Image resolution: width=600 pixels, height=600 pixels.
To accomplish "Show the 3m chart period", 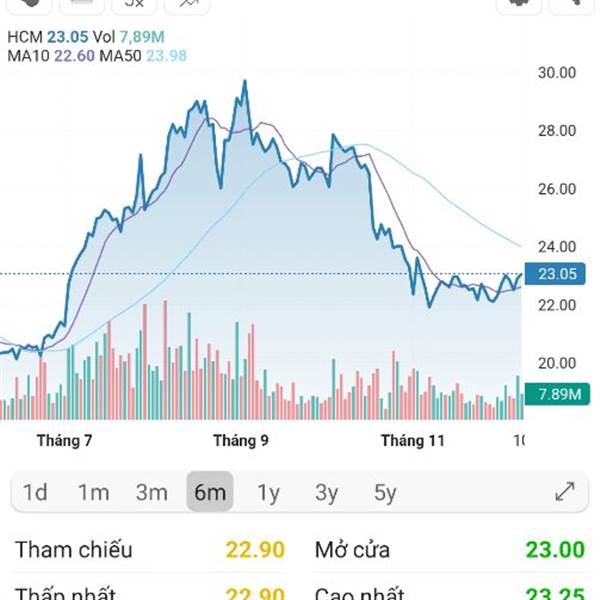I will coord(152,492).
